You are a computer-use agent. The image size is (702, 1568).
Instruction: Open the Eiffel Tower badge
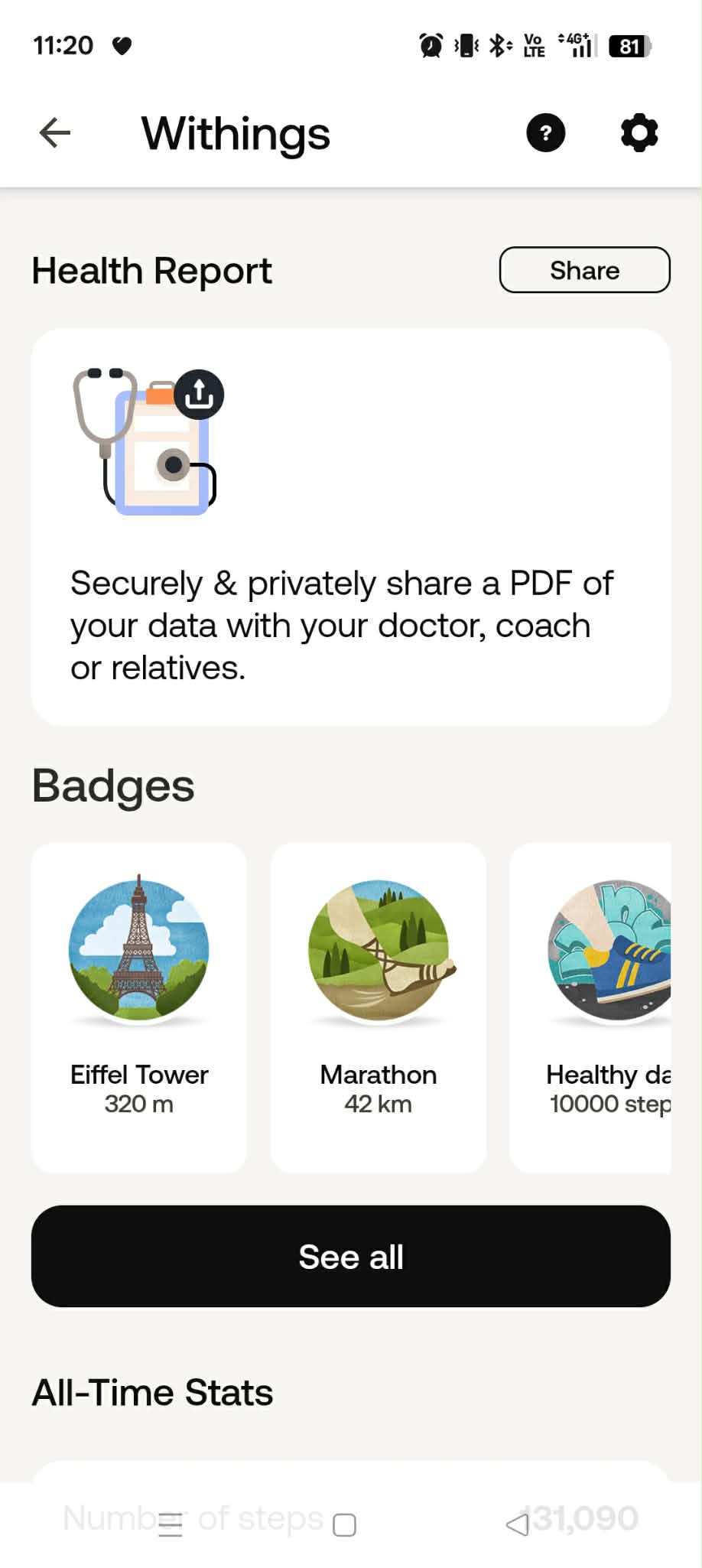coord(139,1007)
